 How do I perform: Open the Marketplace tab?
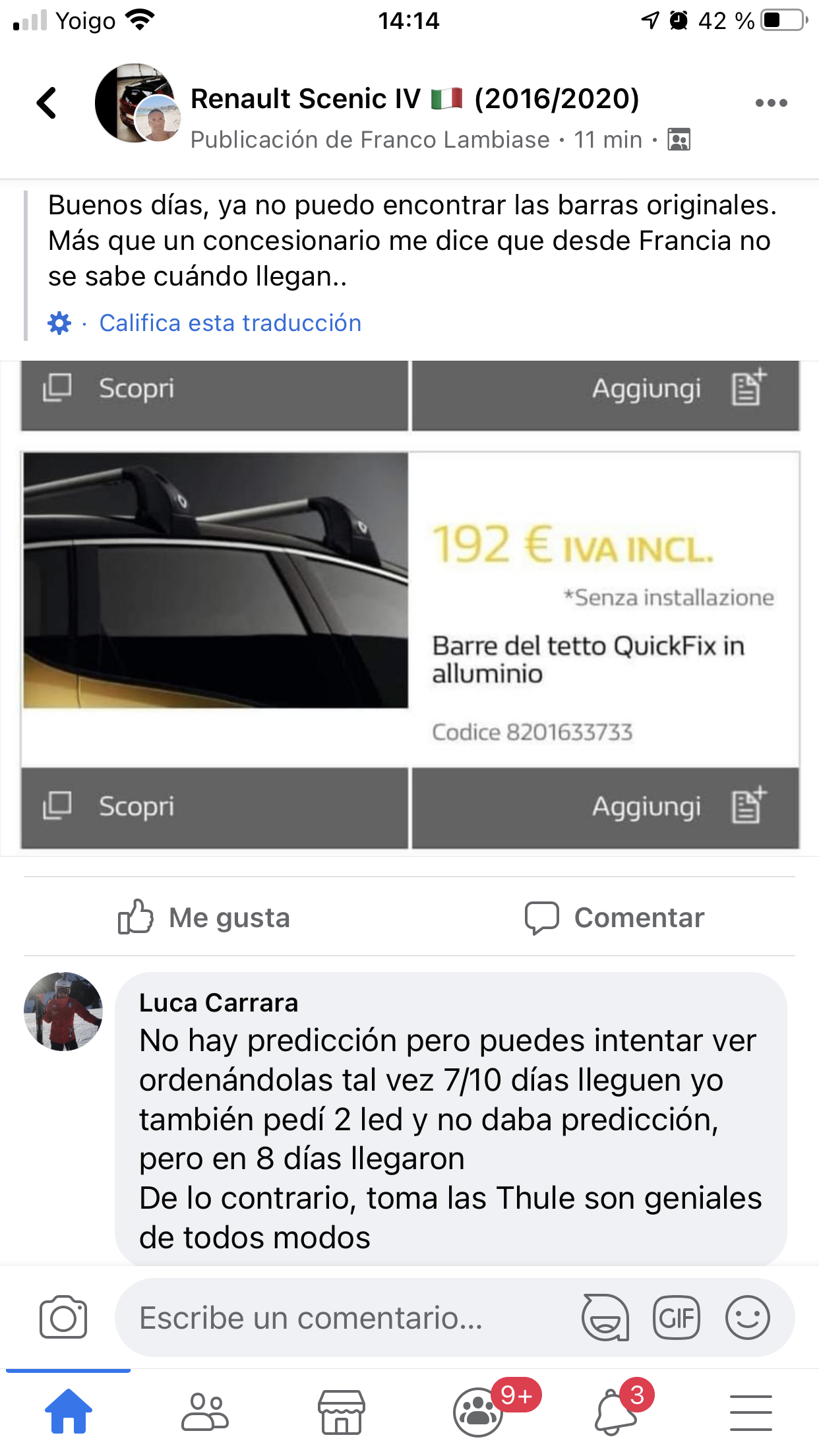pos(342,1411)
